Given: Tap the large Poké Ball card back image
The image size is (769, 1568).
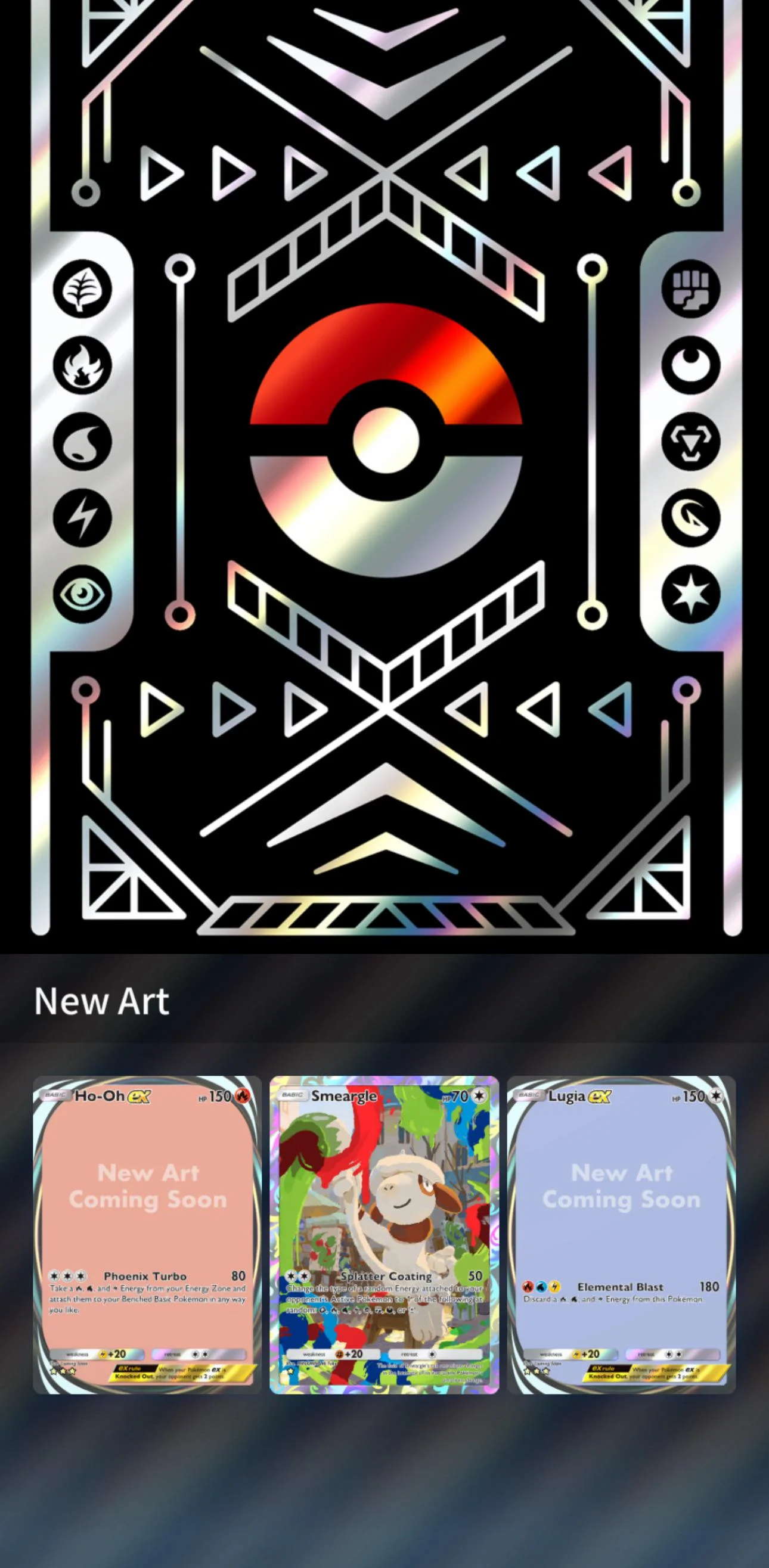Looking at the screenshot, I should [386, 439].
